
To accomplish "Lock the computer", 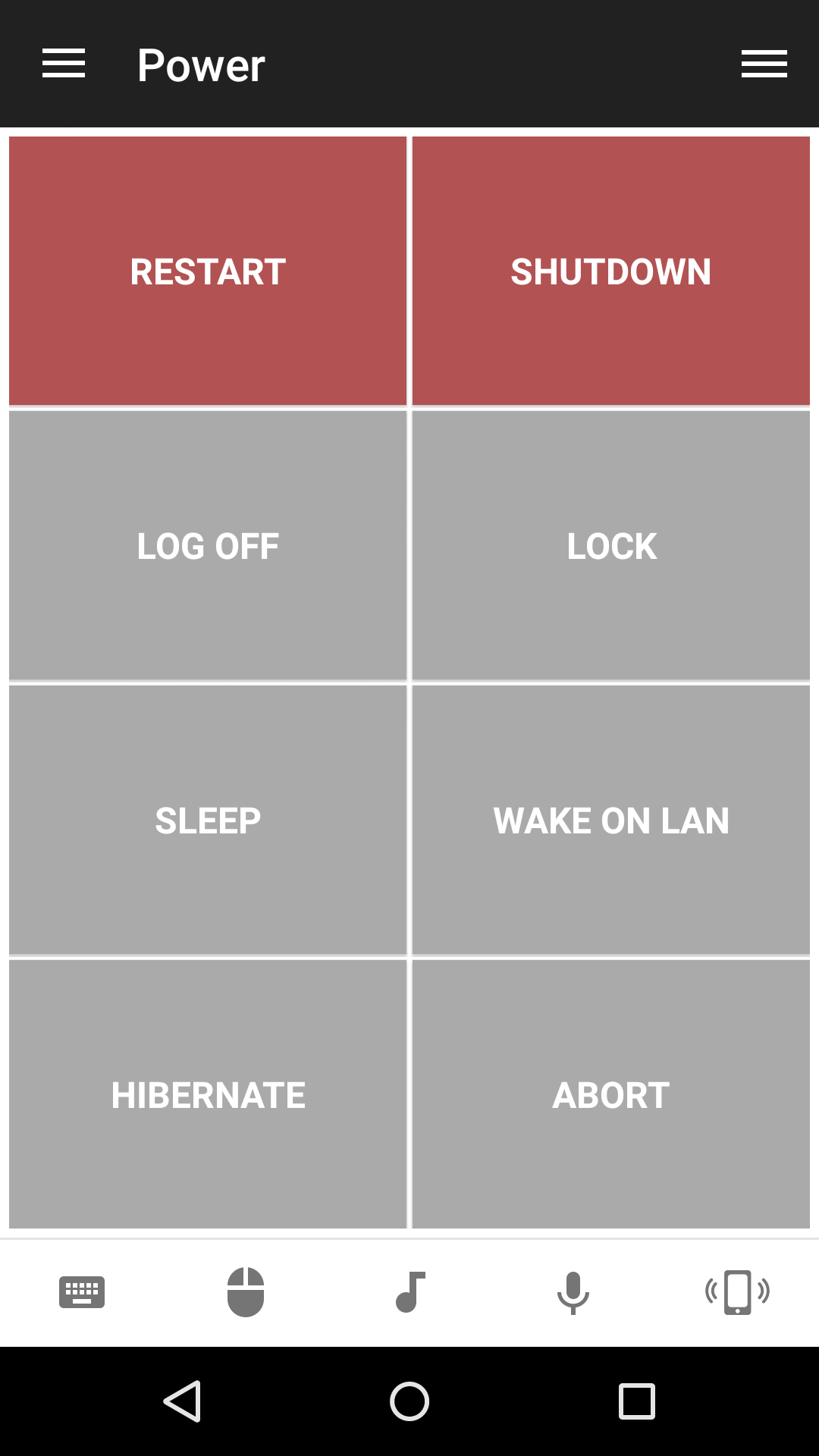I will (611, 546).
